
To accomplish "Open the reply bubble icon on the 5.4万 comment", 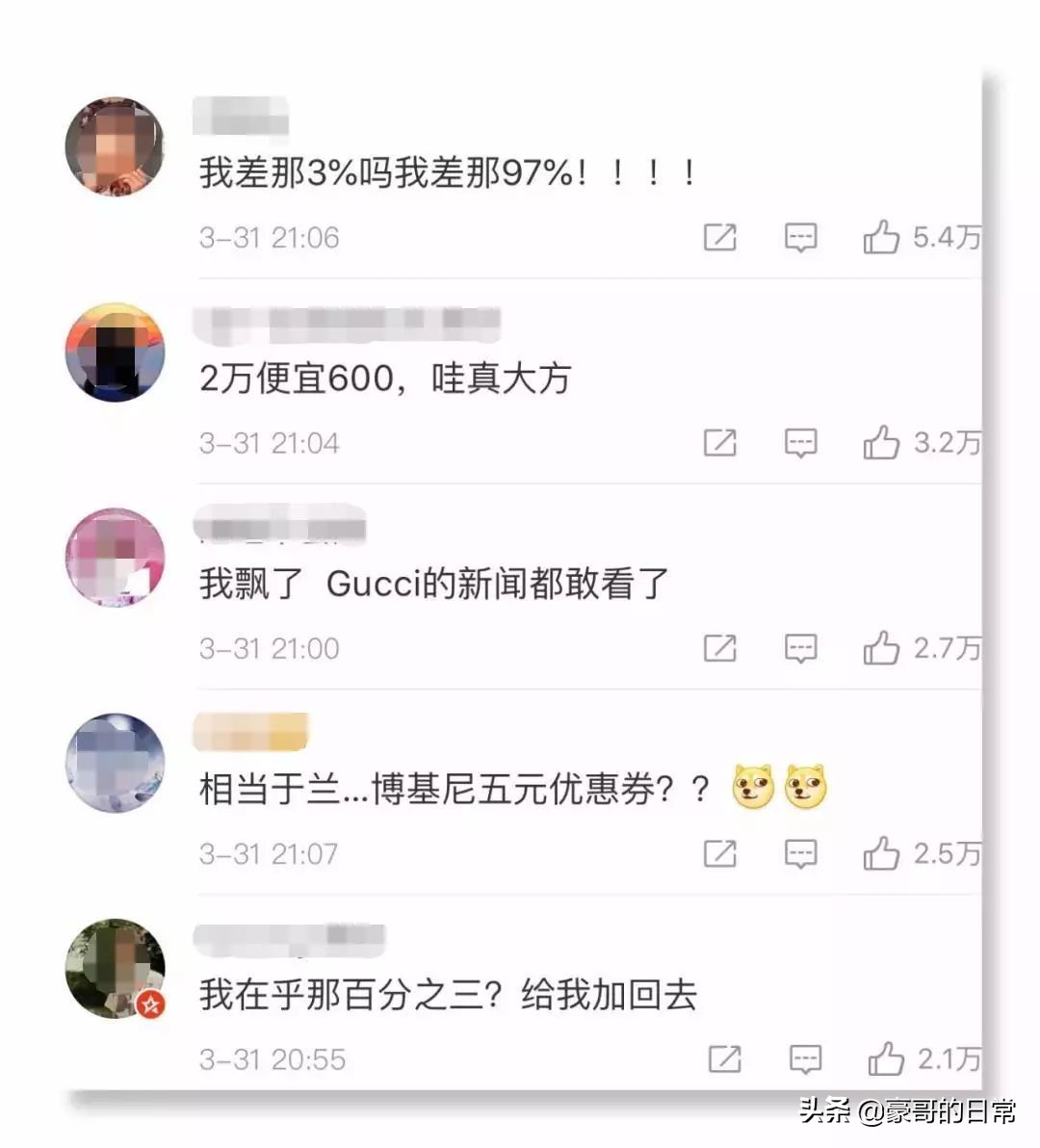I will [800, 237].
